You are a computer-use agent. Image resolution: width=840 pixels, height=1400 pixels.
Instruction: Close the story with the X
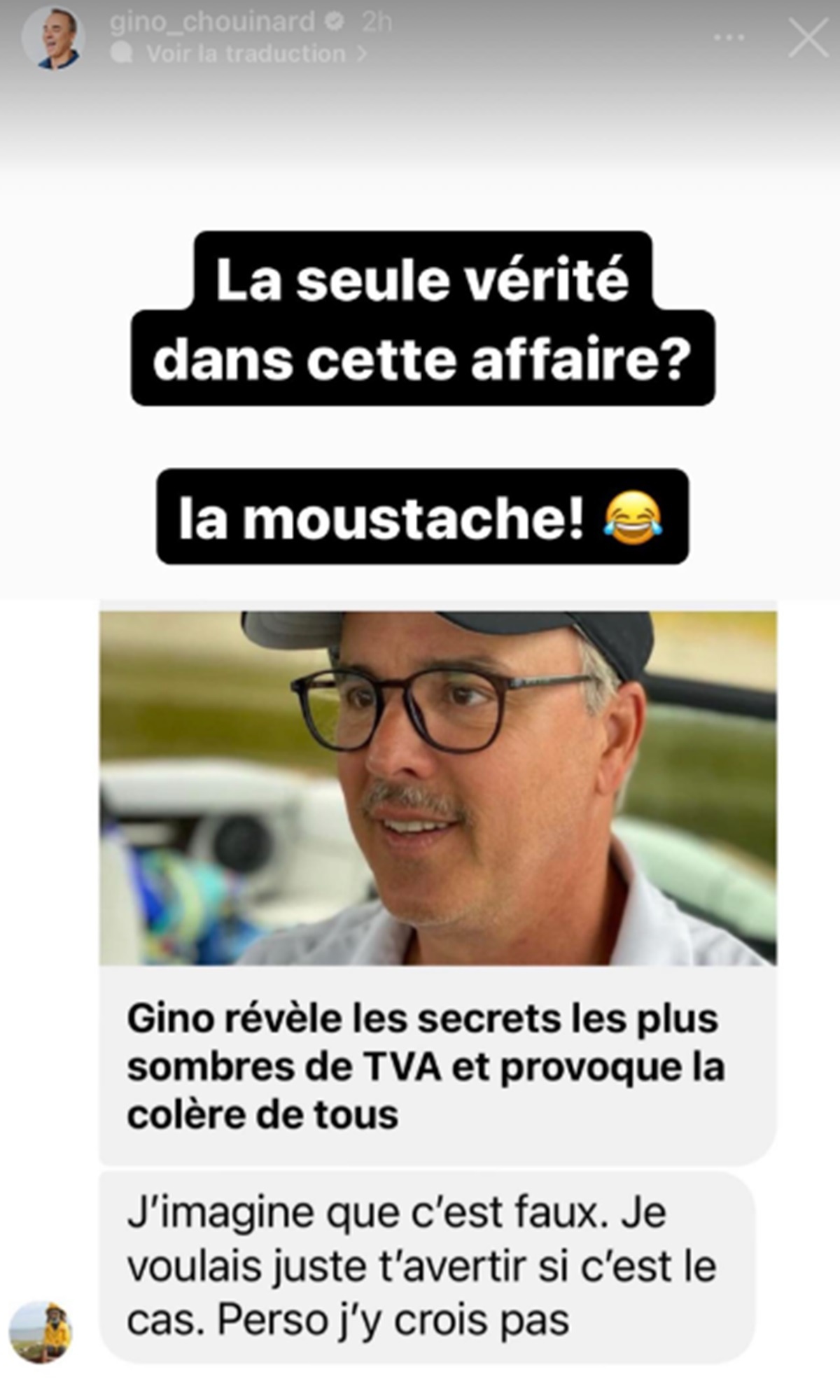(808, 38)
